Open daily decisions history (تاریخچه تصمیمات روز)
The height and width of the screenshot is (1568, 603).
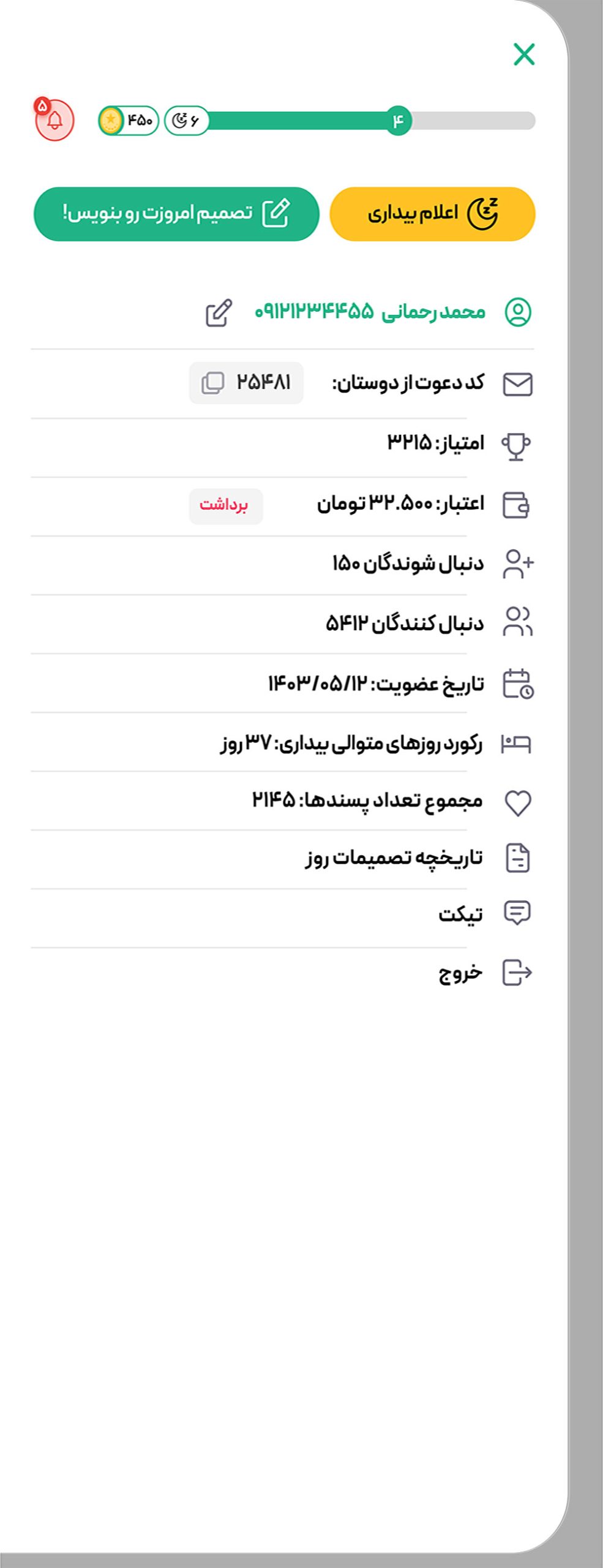(x=394, y=858)
